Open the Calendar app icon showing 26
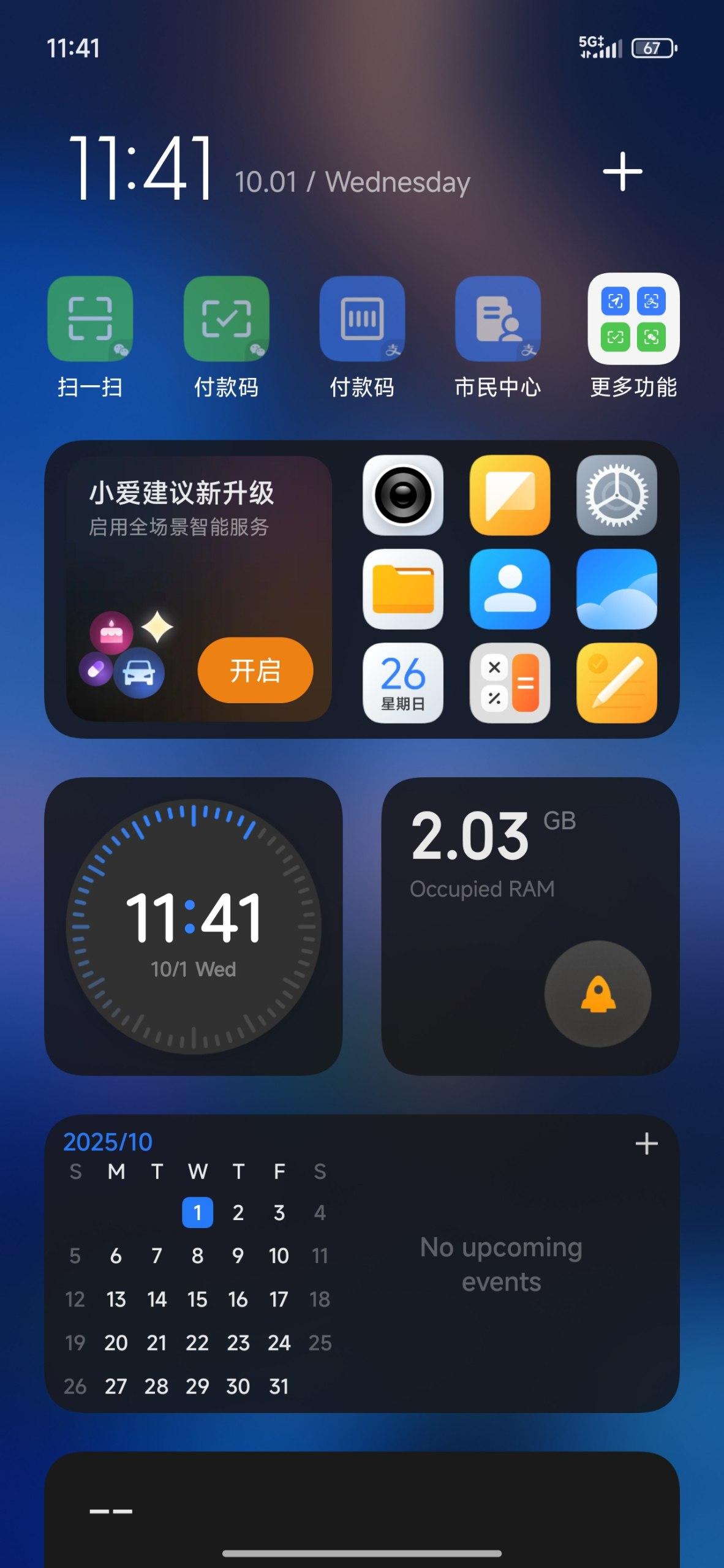724x1568 pixels. pyautogui.click(x=402, y=682)
